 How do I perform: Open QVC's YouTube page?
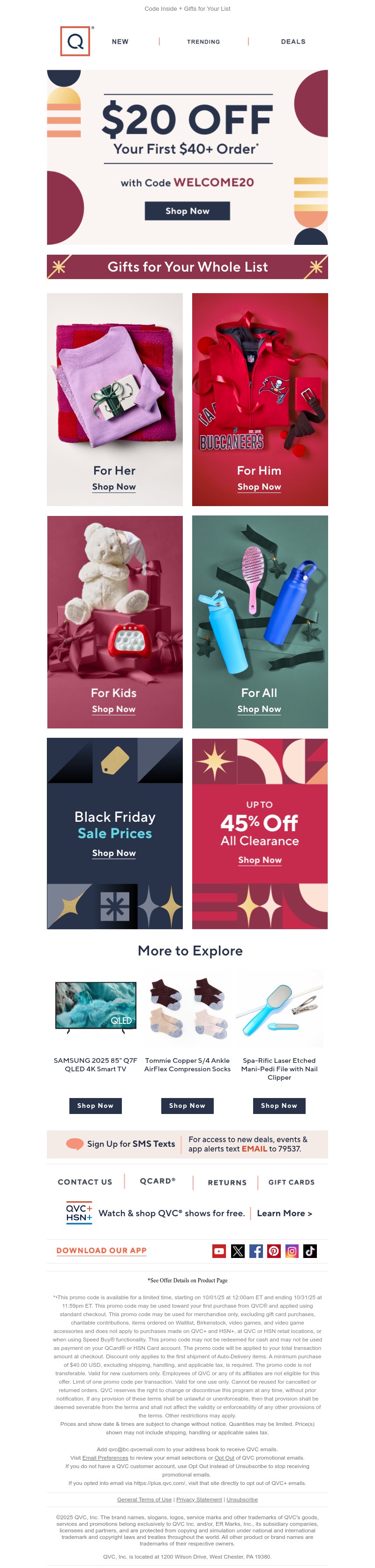click(219, 1251)
